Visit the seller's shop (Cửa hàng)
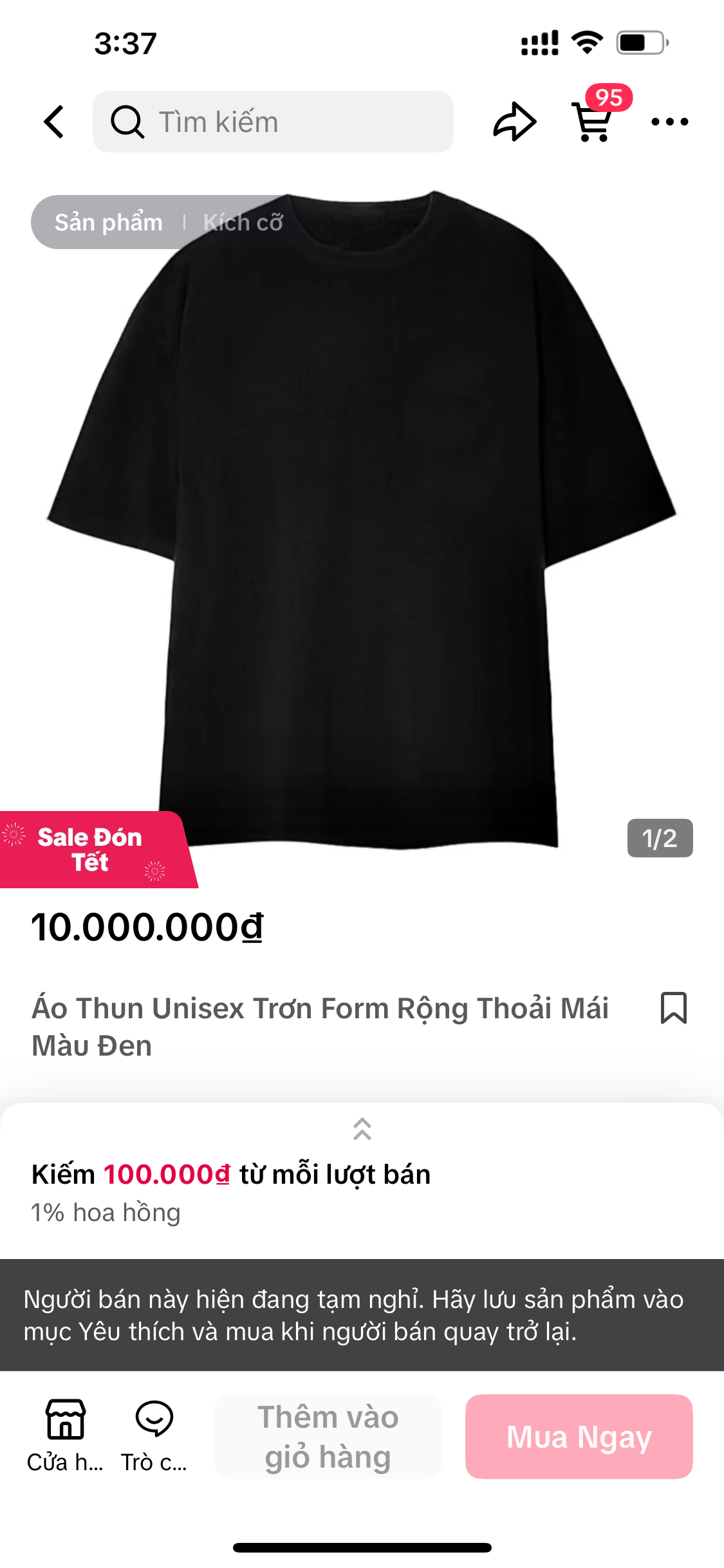Screen dimensions: 724x1568 coord(65,1435)
